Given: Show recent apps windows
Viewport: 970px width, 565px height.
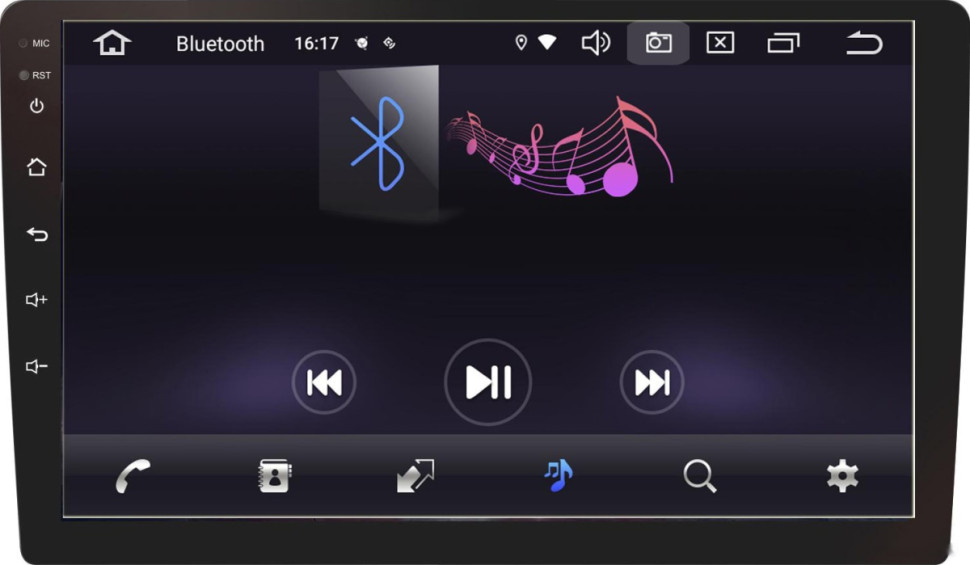Looking at the screenshot, I should click(x=784, y=43).
